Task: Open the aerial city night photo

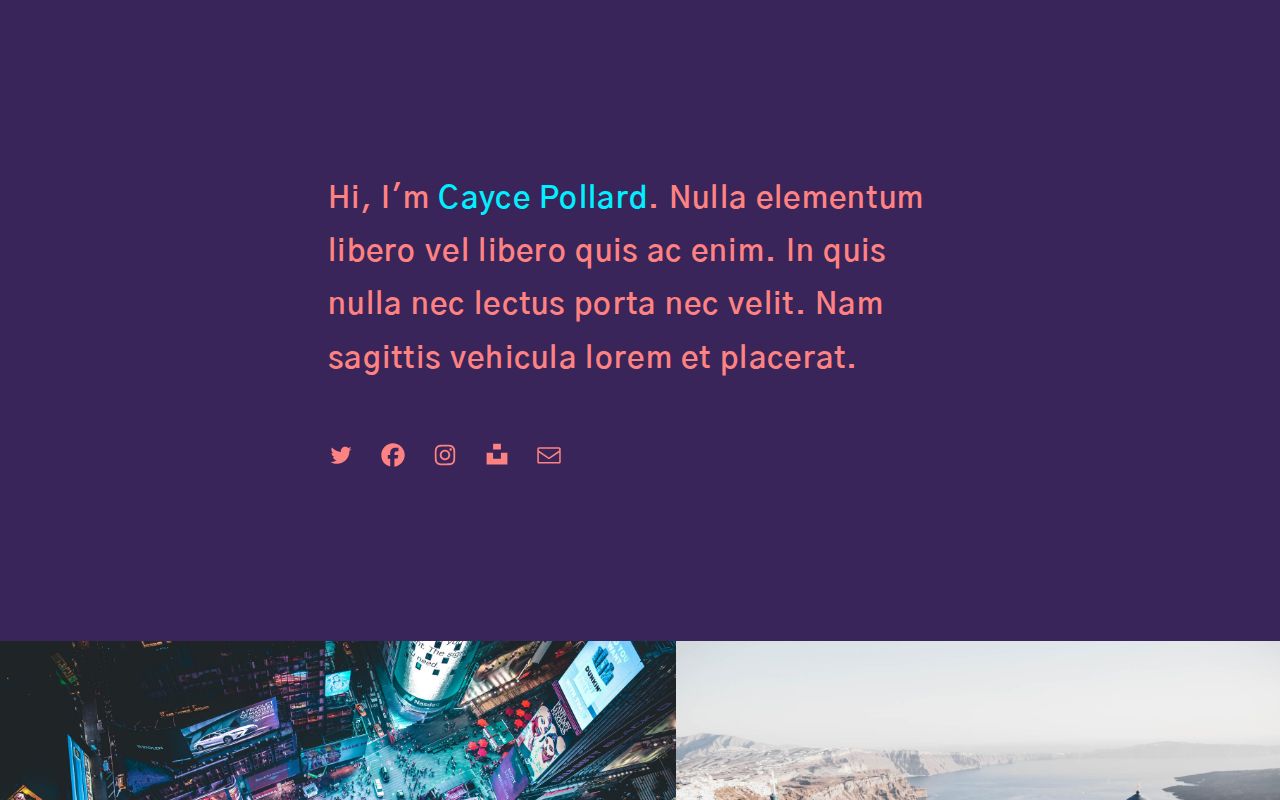Action: coord(337,720)
